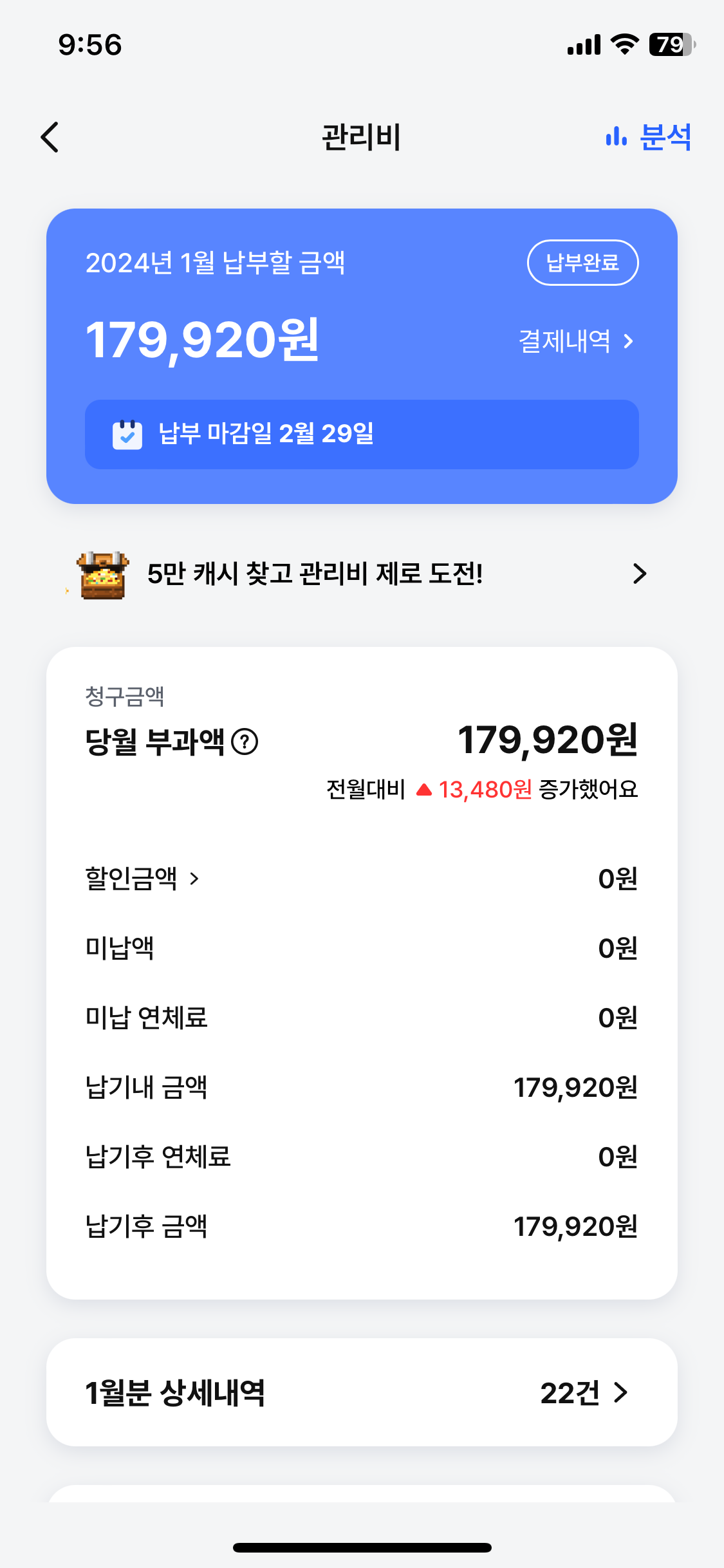Open 1월분 상세내역 with 22 items
This screenshot has height=1568, width=724.
pyautogui.click(x=362, y=1393)
